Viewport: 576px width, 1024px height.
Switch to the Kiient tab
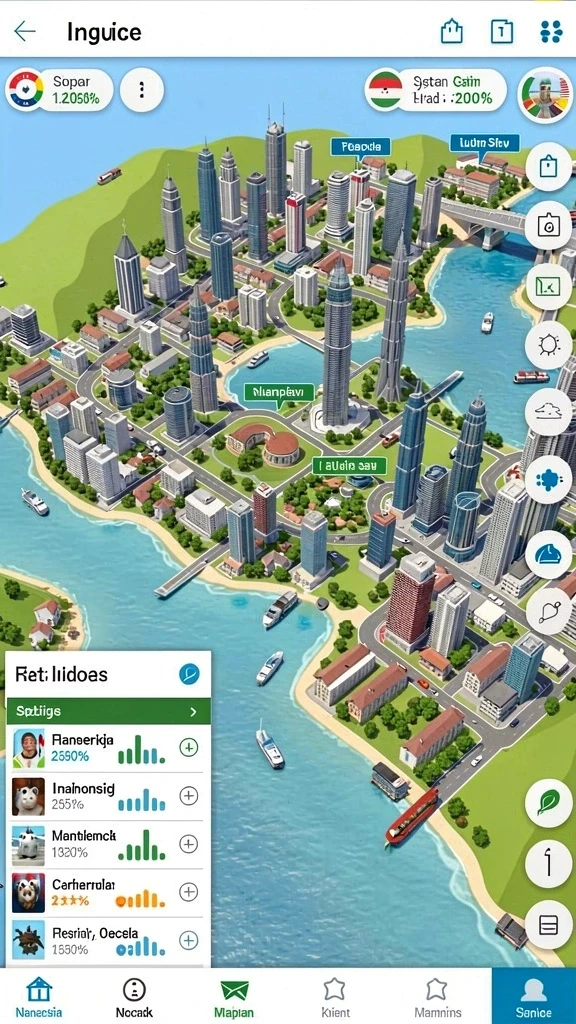click(x=335, y=997)
